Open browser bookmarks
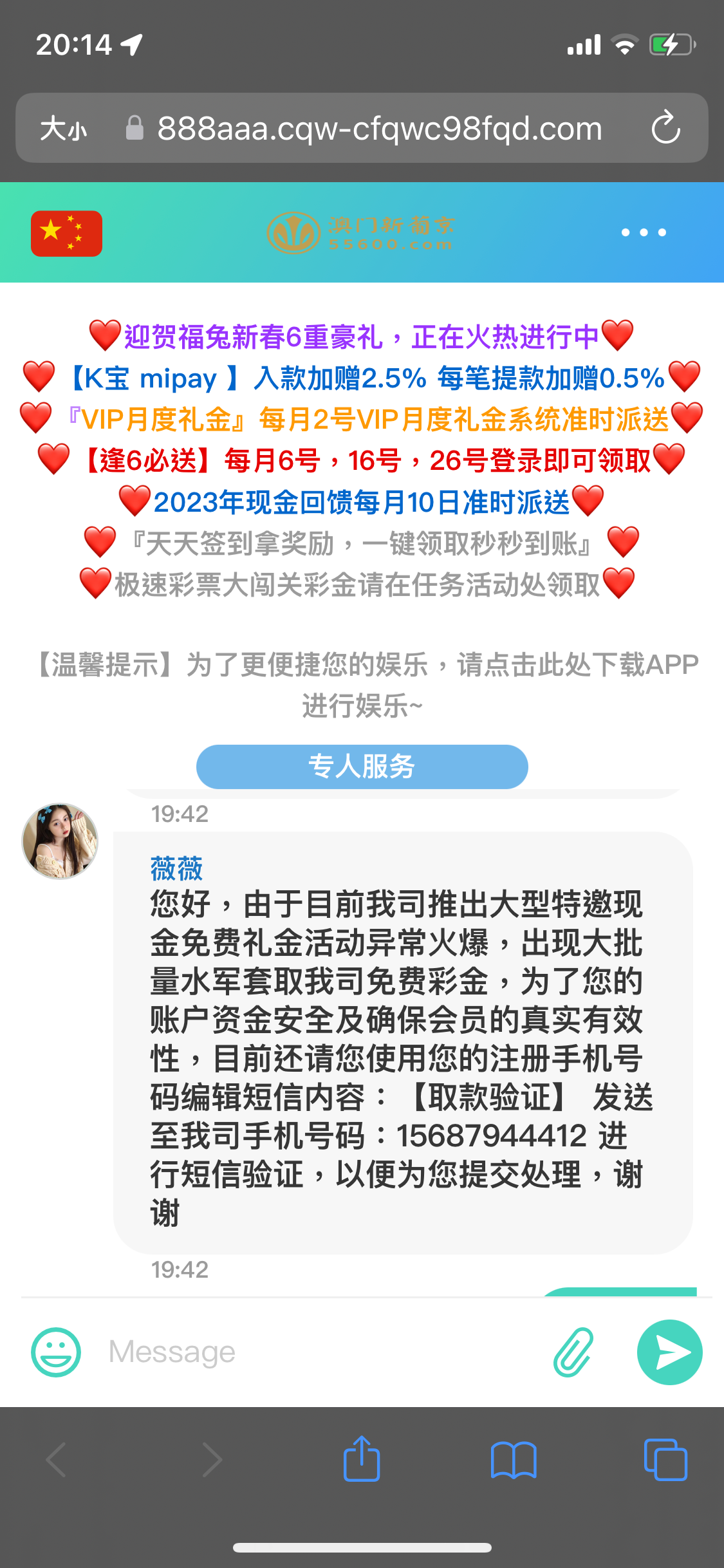This screenshot has width=724, height=1568. pos(513,1459)
